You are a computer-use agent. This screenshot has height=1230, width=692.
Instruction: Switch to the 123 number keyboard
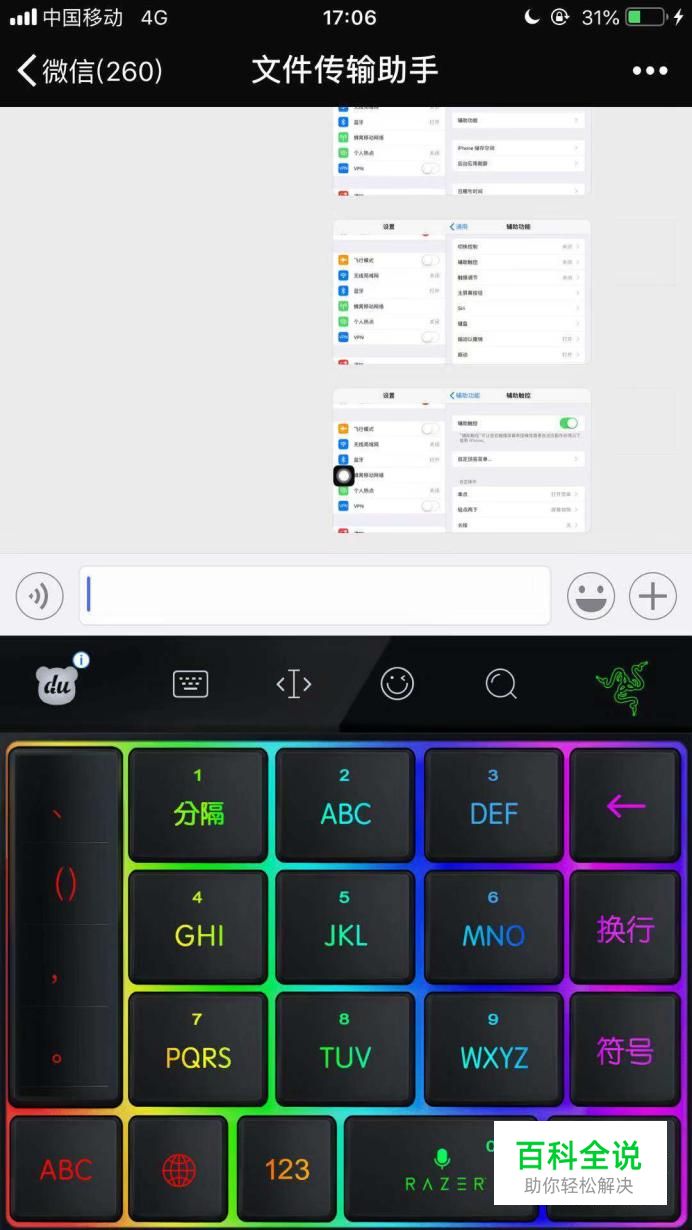point(287,1168)
